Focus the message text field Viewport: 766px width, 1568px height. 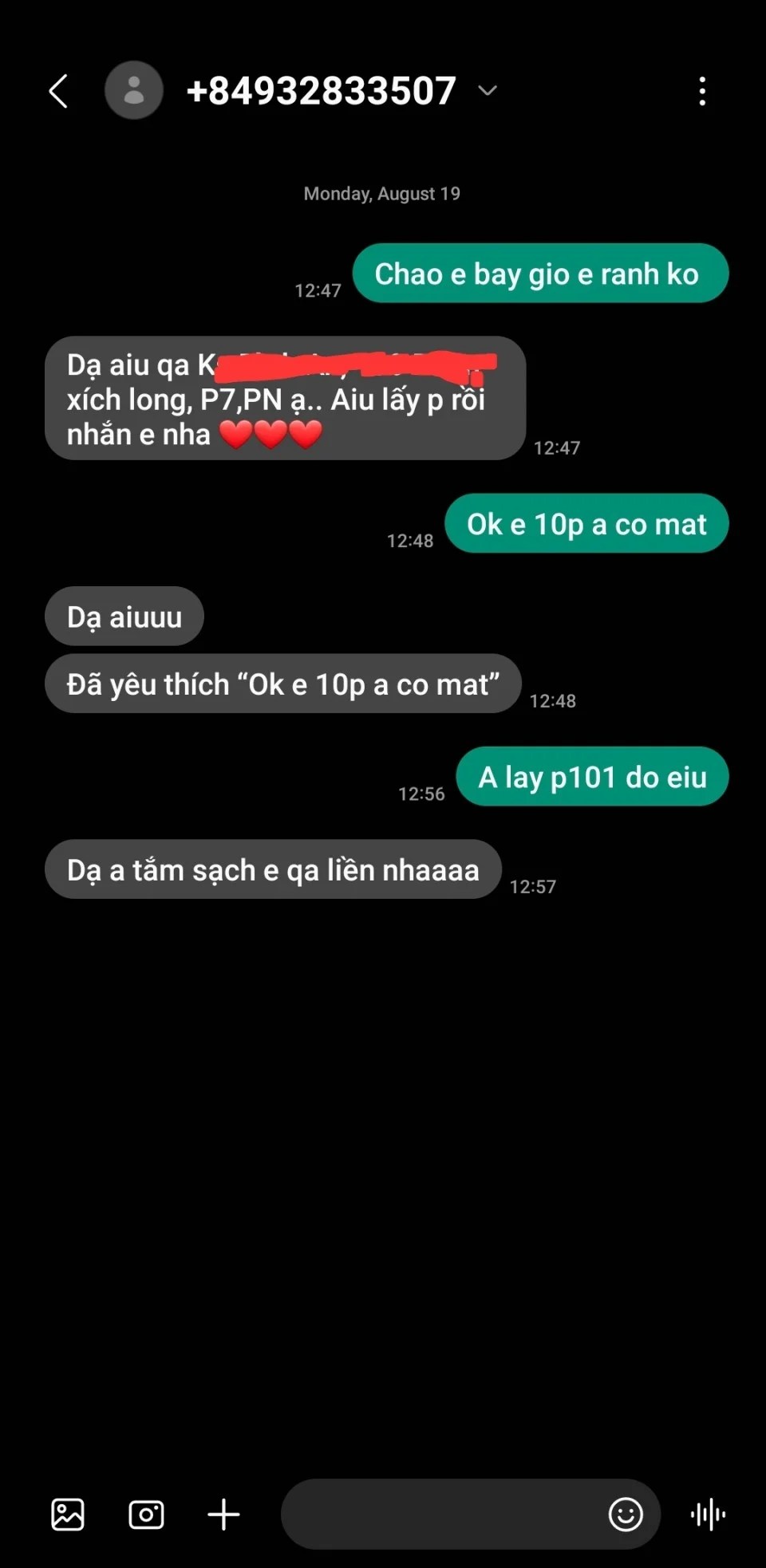pos(439,1514)
